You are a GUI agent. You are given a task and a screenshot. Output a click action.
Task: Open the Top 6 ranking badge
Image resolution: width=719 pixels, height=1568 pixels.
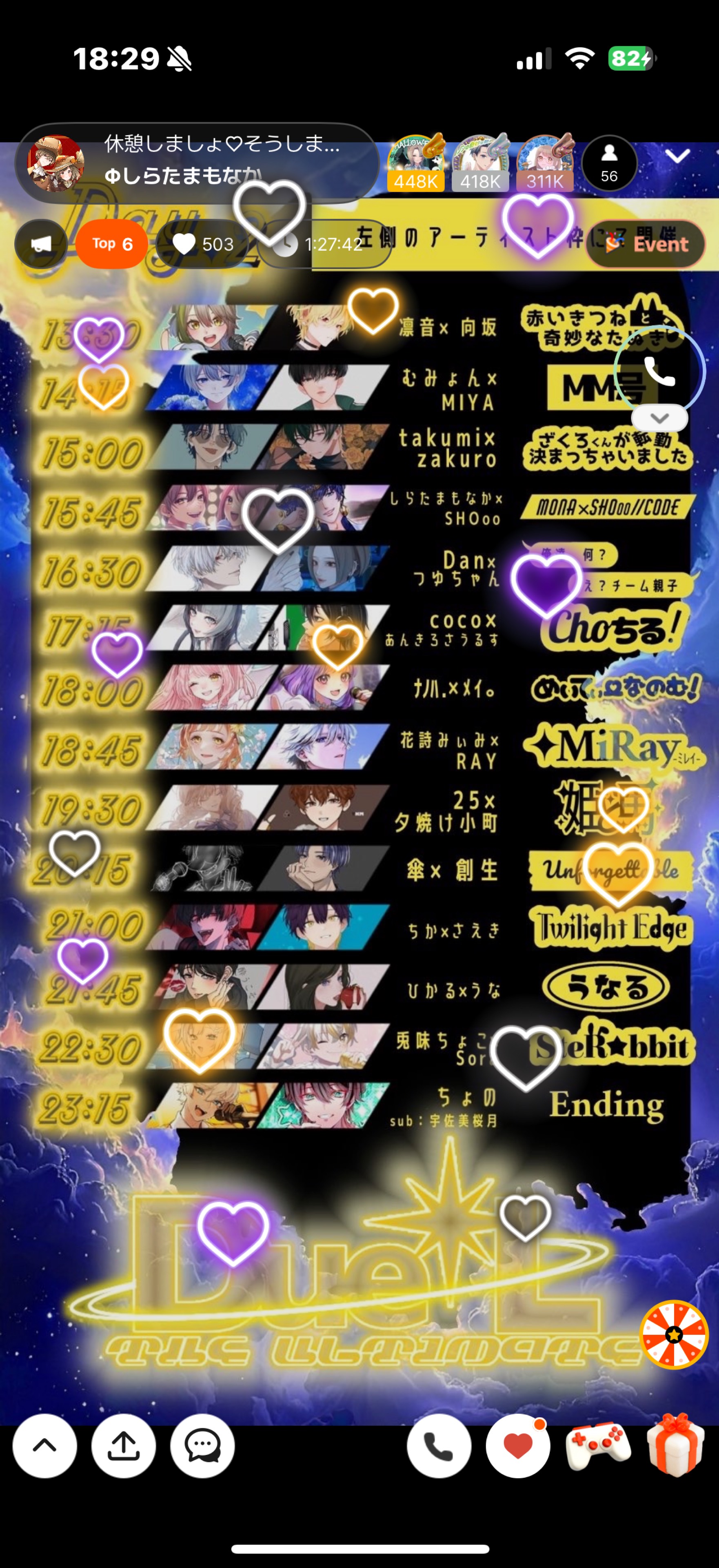[112, 244]
